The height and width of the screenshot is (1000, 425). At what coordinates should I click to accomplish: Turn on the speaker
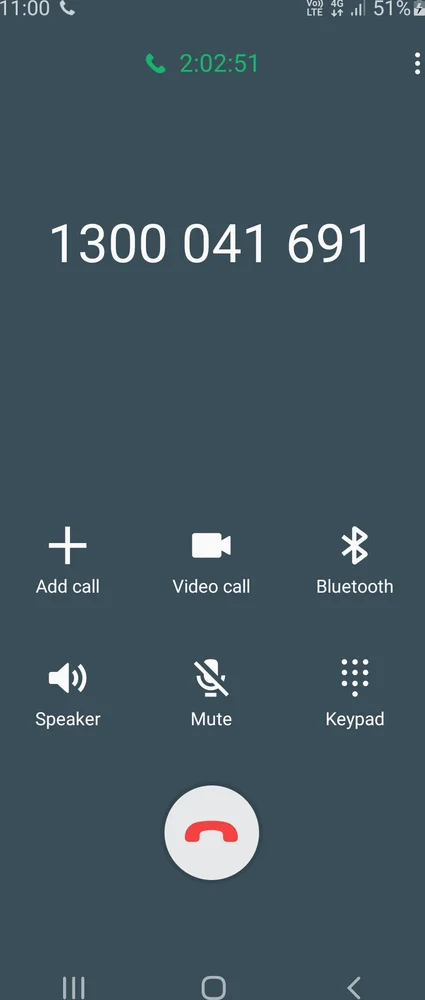click(68, 693)
